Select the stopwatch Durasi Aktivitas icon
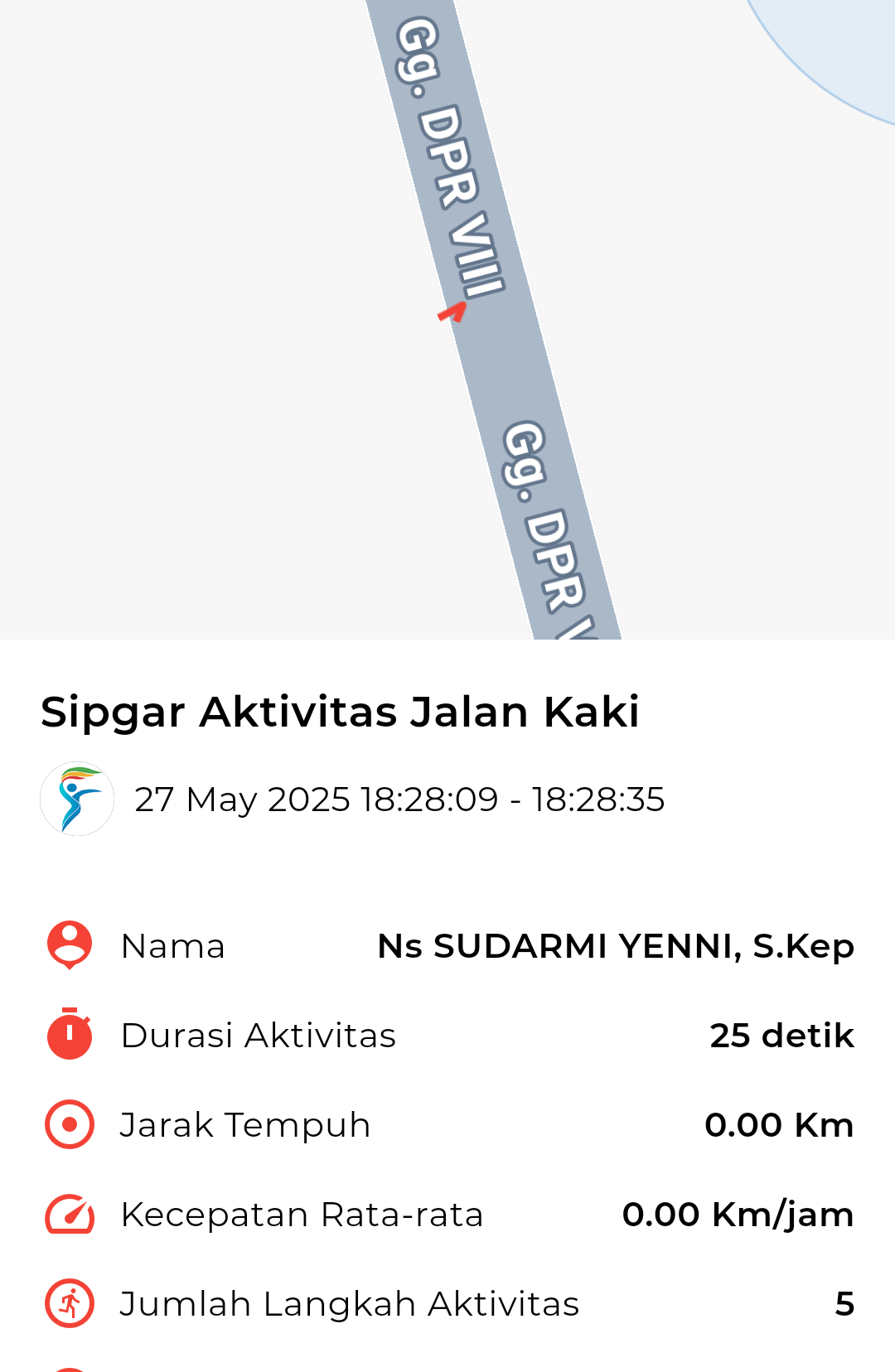Screen dimensions: 895x1372 tap(69, 1034)
